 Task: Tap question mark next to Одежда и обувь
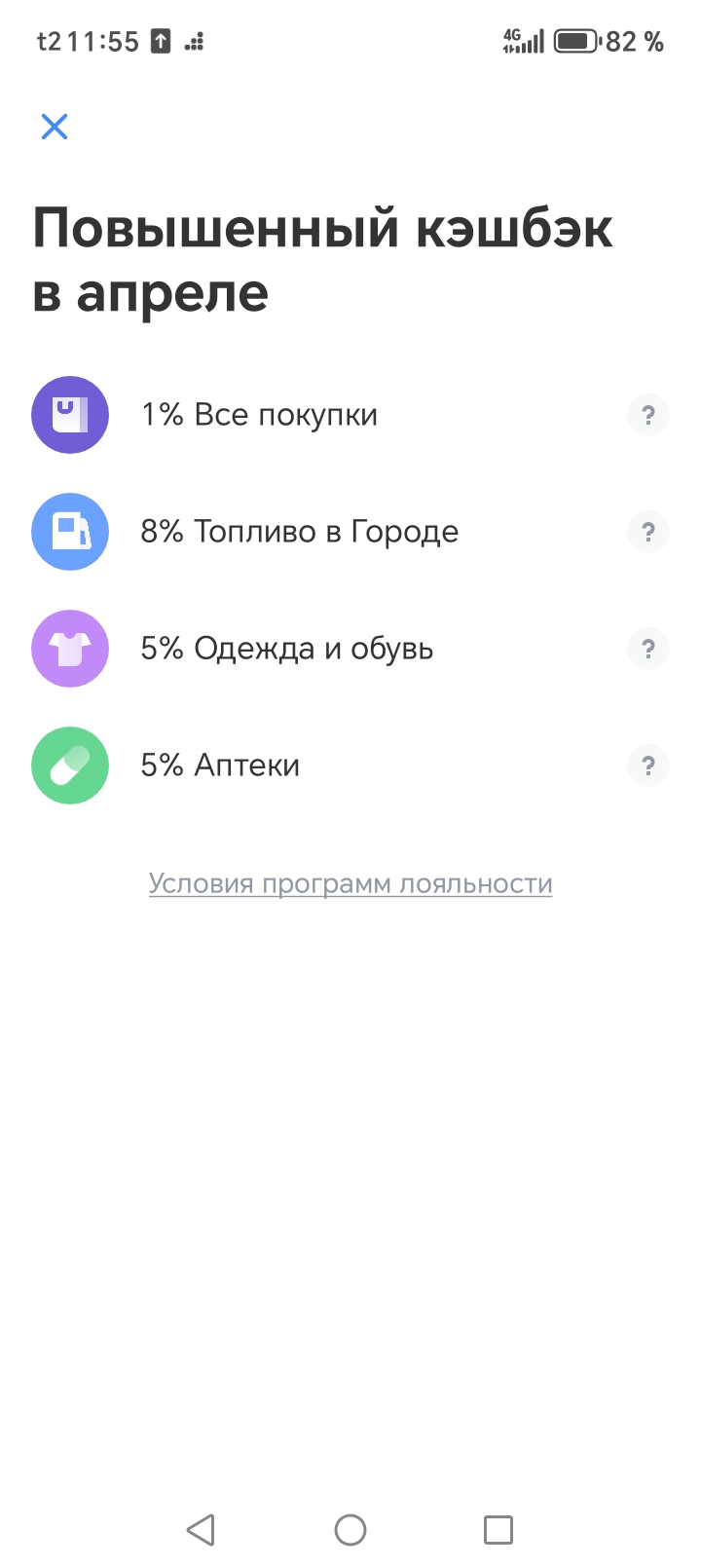[x=647, y=650]
